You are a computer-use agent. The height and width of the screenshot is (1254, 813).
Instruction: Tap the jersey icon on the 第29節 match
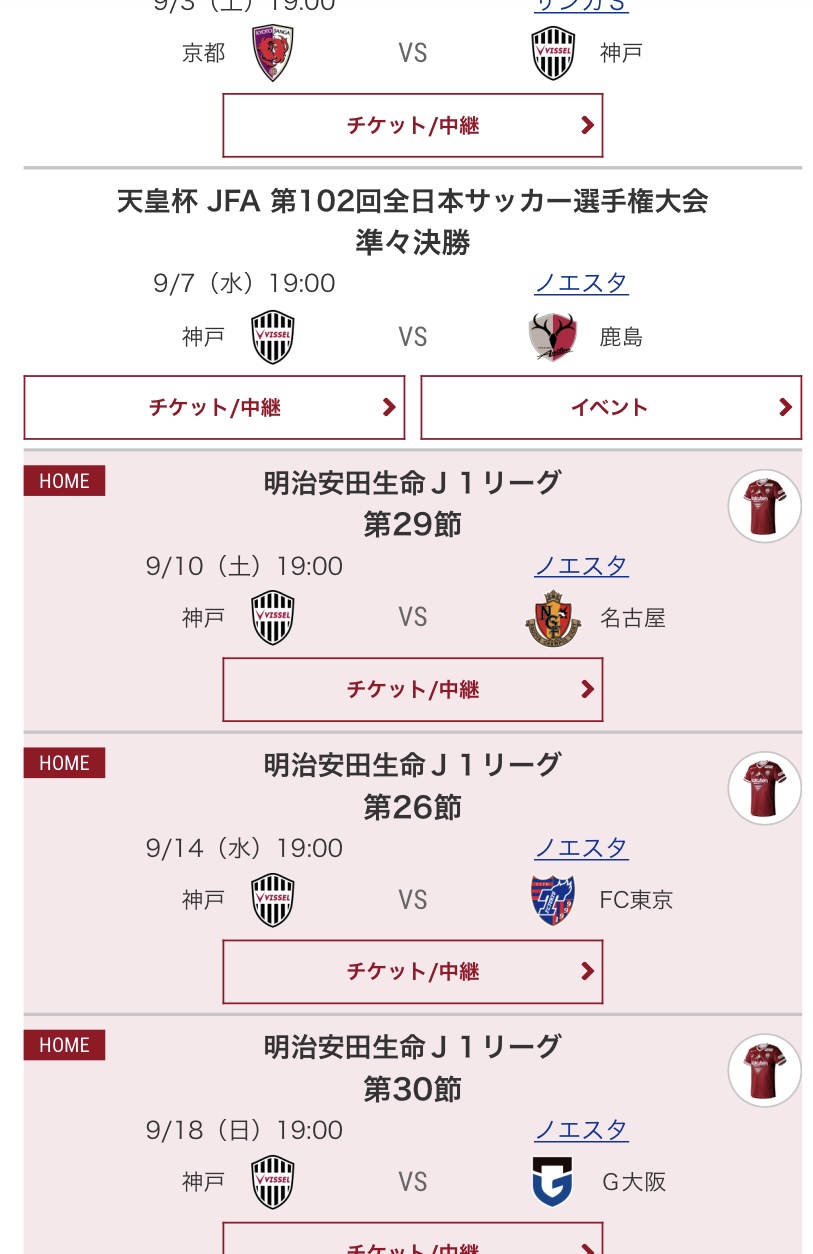pos(764,506)
